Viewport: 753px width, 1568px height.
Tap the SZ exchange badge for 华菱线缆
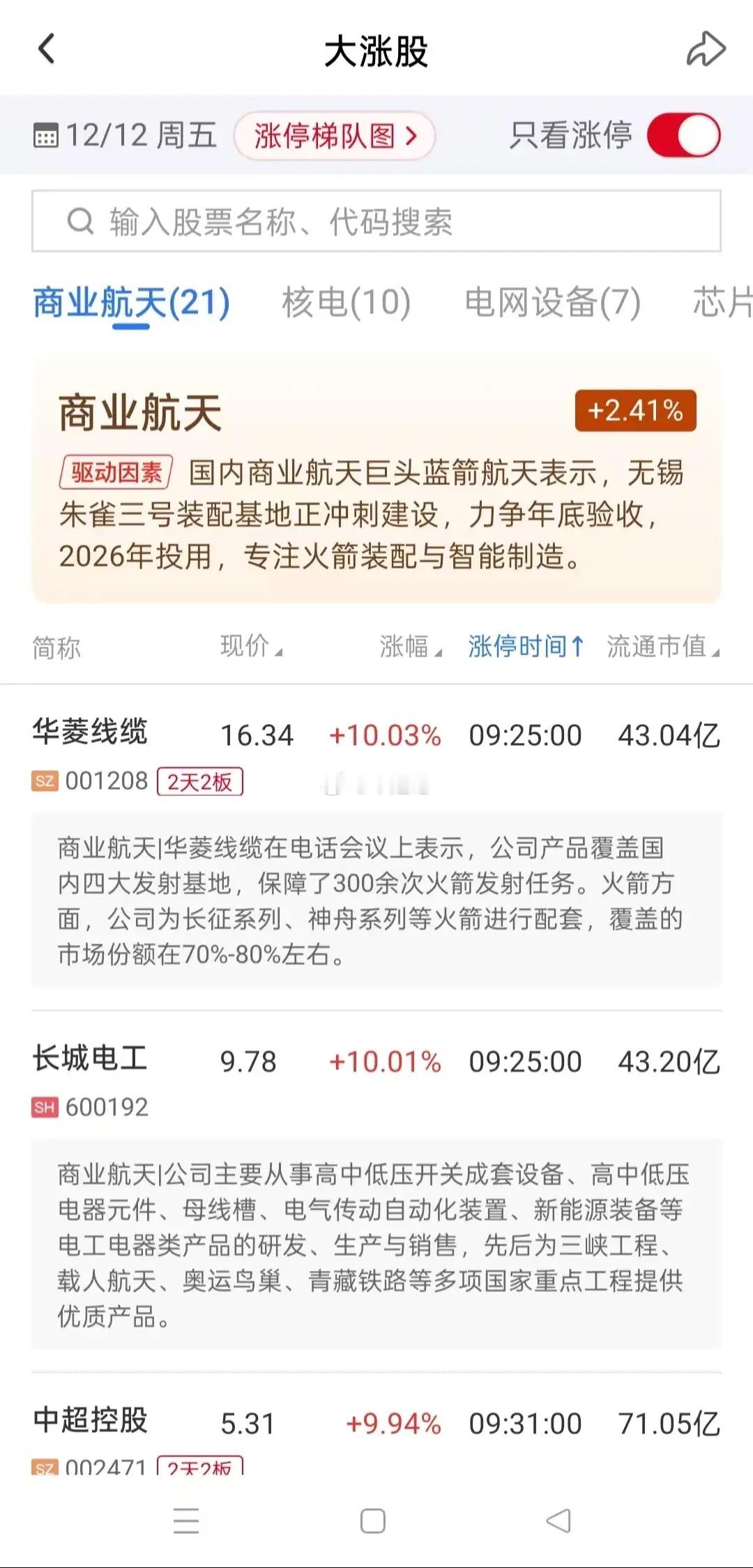(44, 781)
